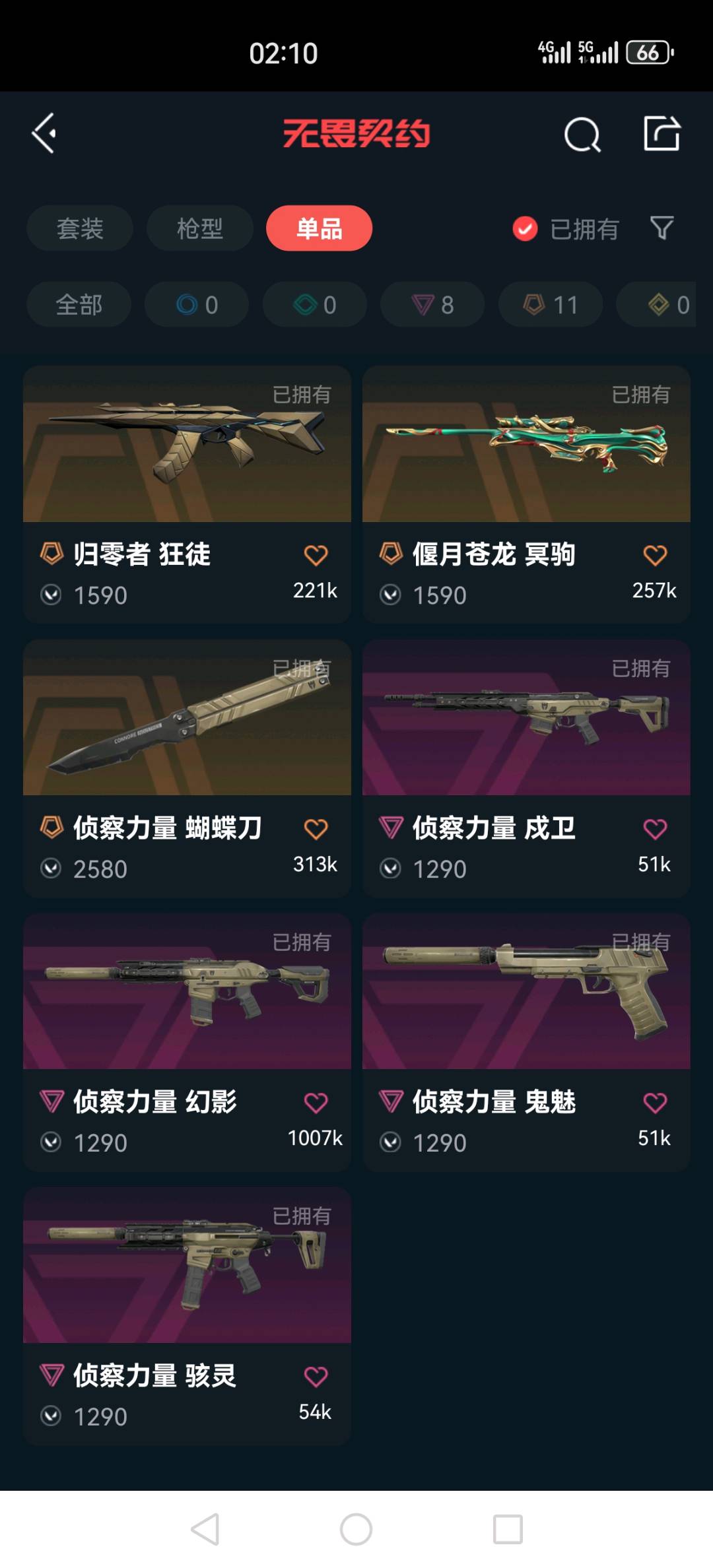Viewport: 713px width, 1568px height.
Task: Like the 侦察力量 骇灵 skin
Action: (316, 1377)
